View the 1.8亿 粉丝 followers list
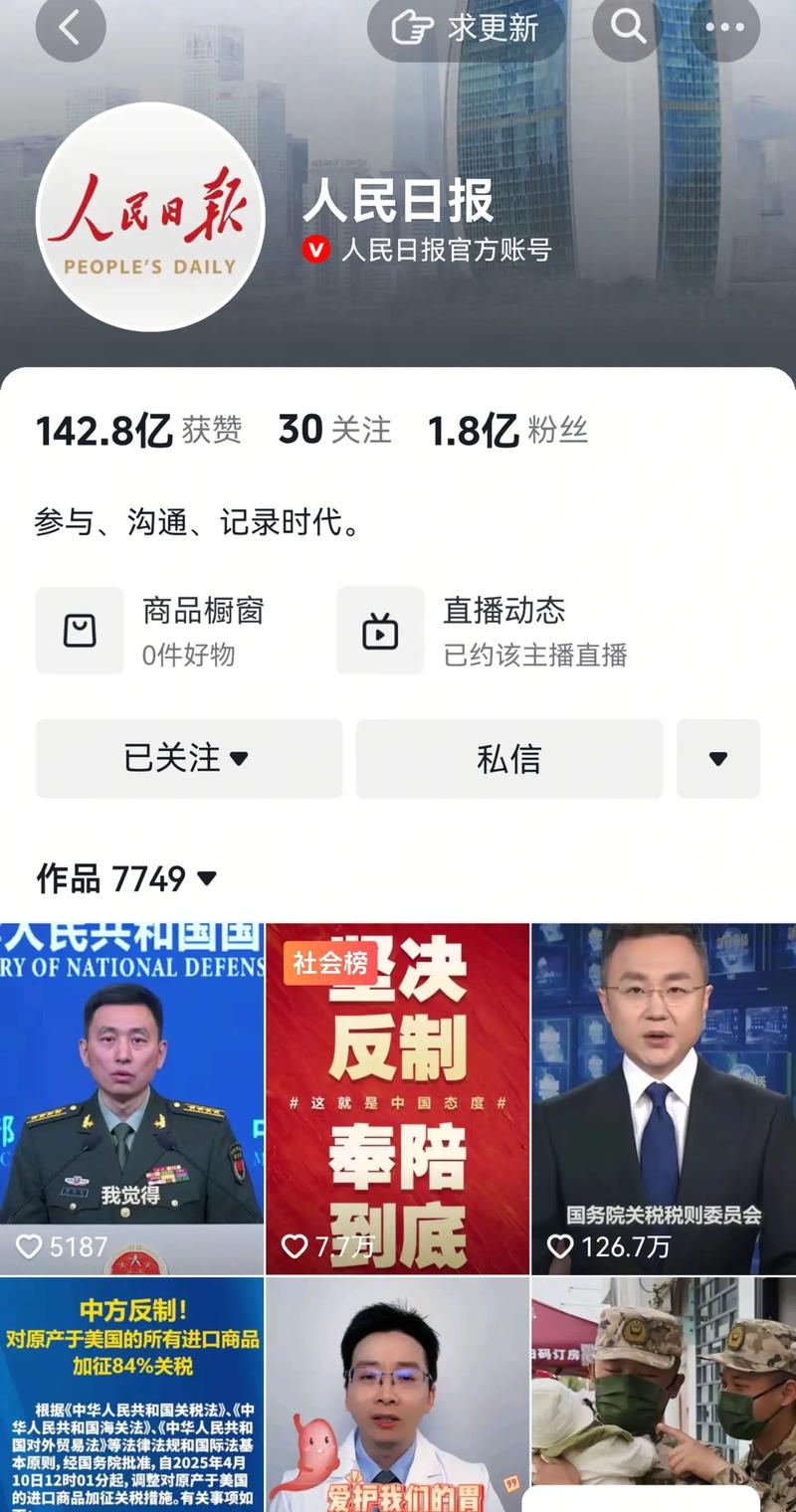796x1512 pixels. pyautogui.click(x=507, y=430)
